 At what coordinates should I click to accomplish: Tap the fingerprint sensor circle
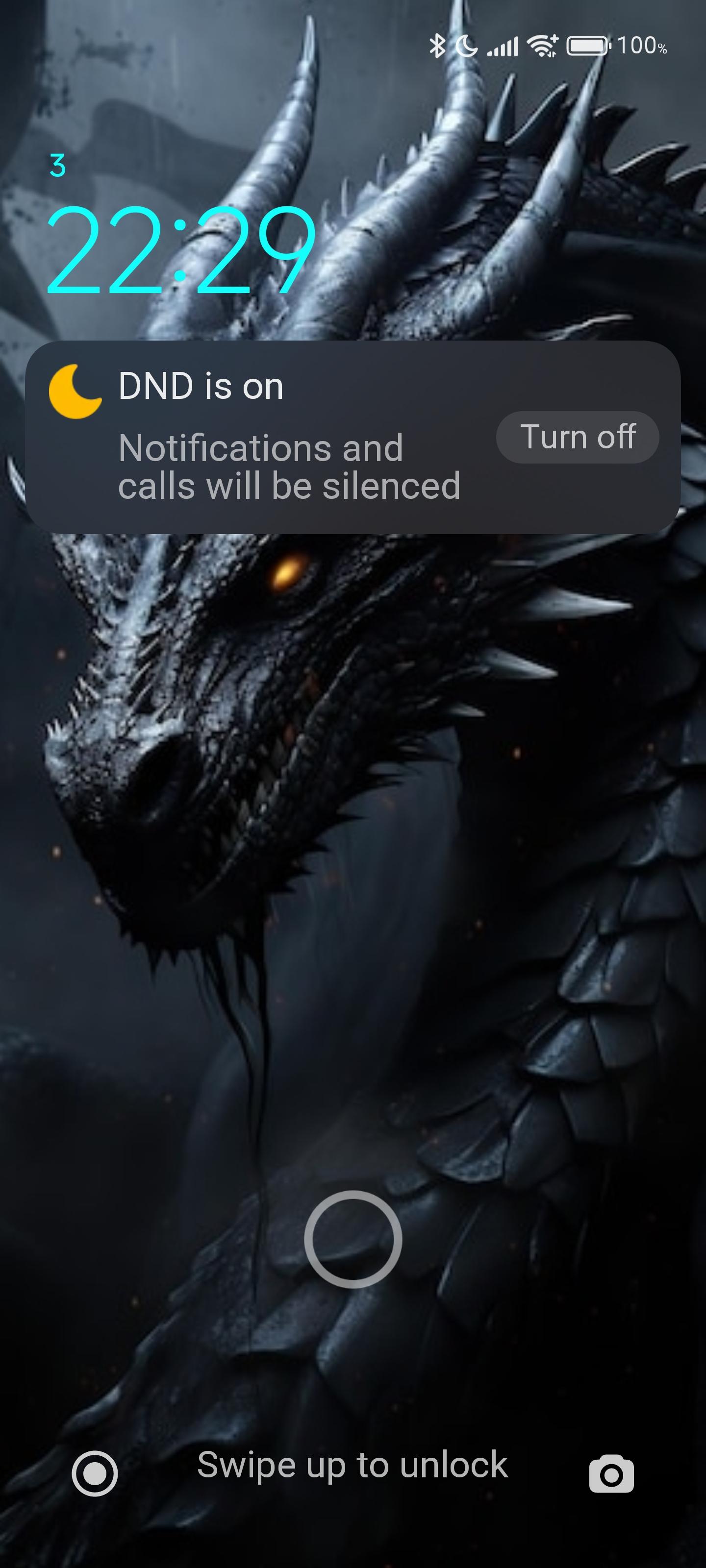353,1239
